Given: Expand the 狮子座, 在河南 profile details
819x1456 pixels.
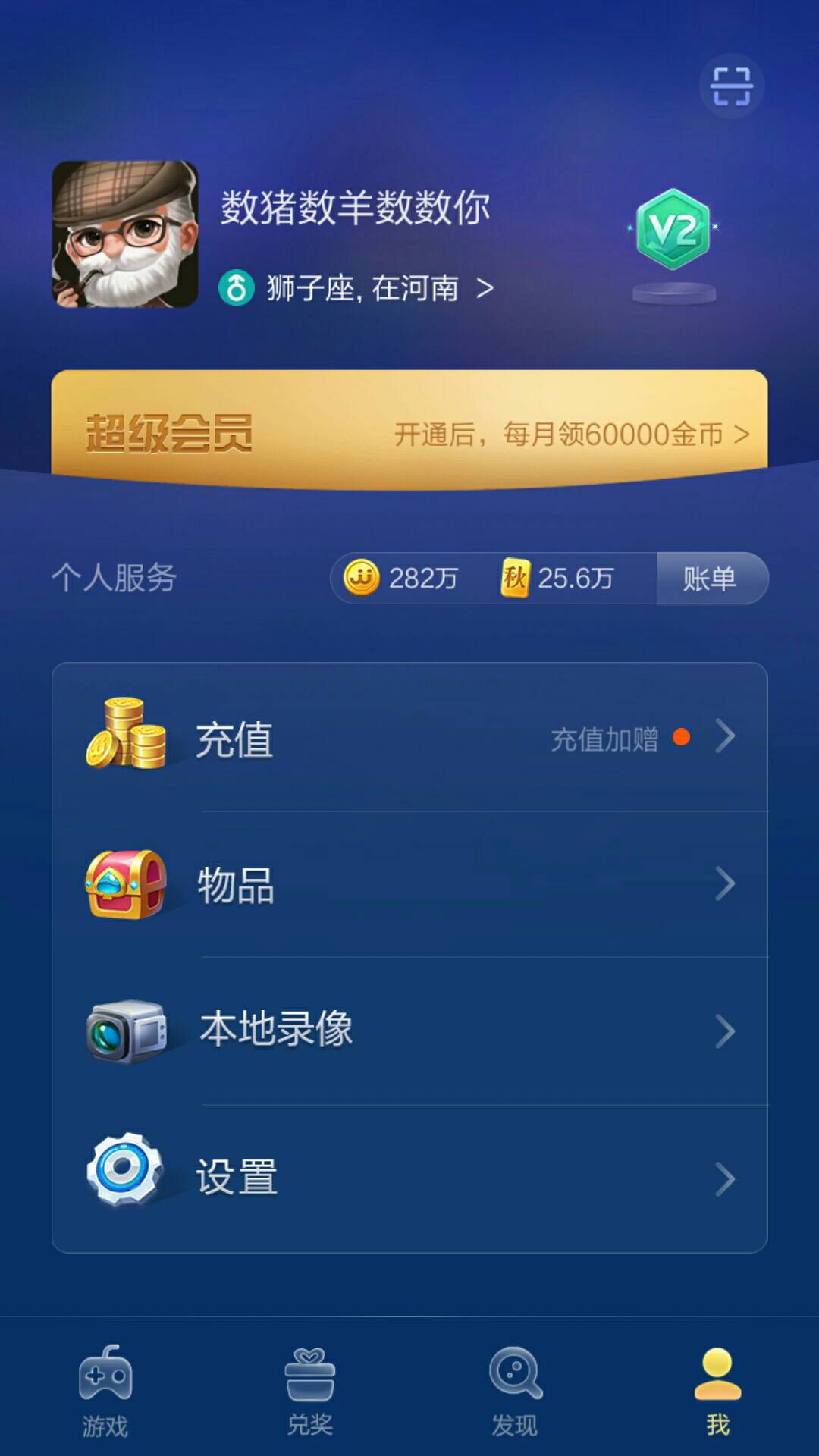Looking at the screenshot, I should [356, 288].
